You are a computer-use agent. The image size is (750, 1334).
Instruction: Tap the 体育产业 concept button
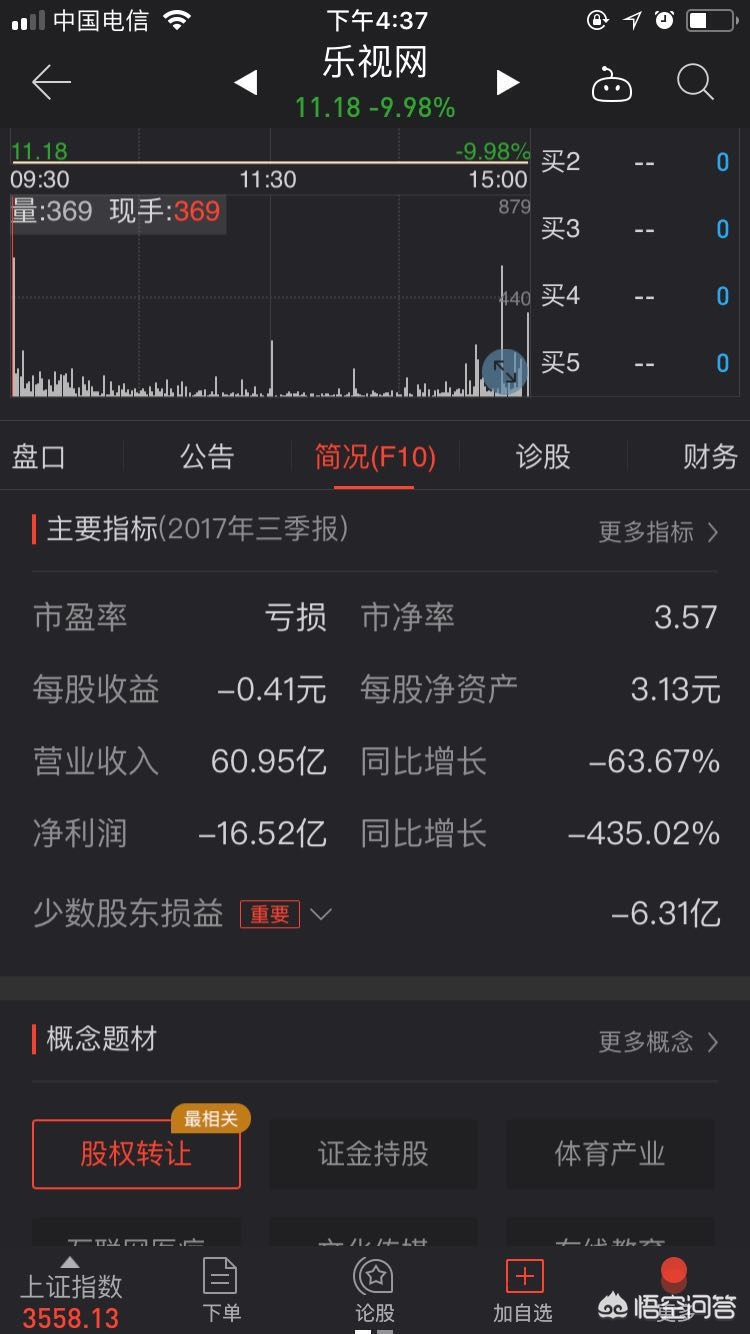[610, 1153]
